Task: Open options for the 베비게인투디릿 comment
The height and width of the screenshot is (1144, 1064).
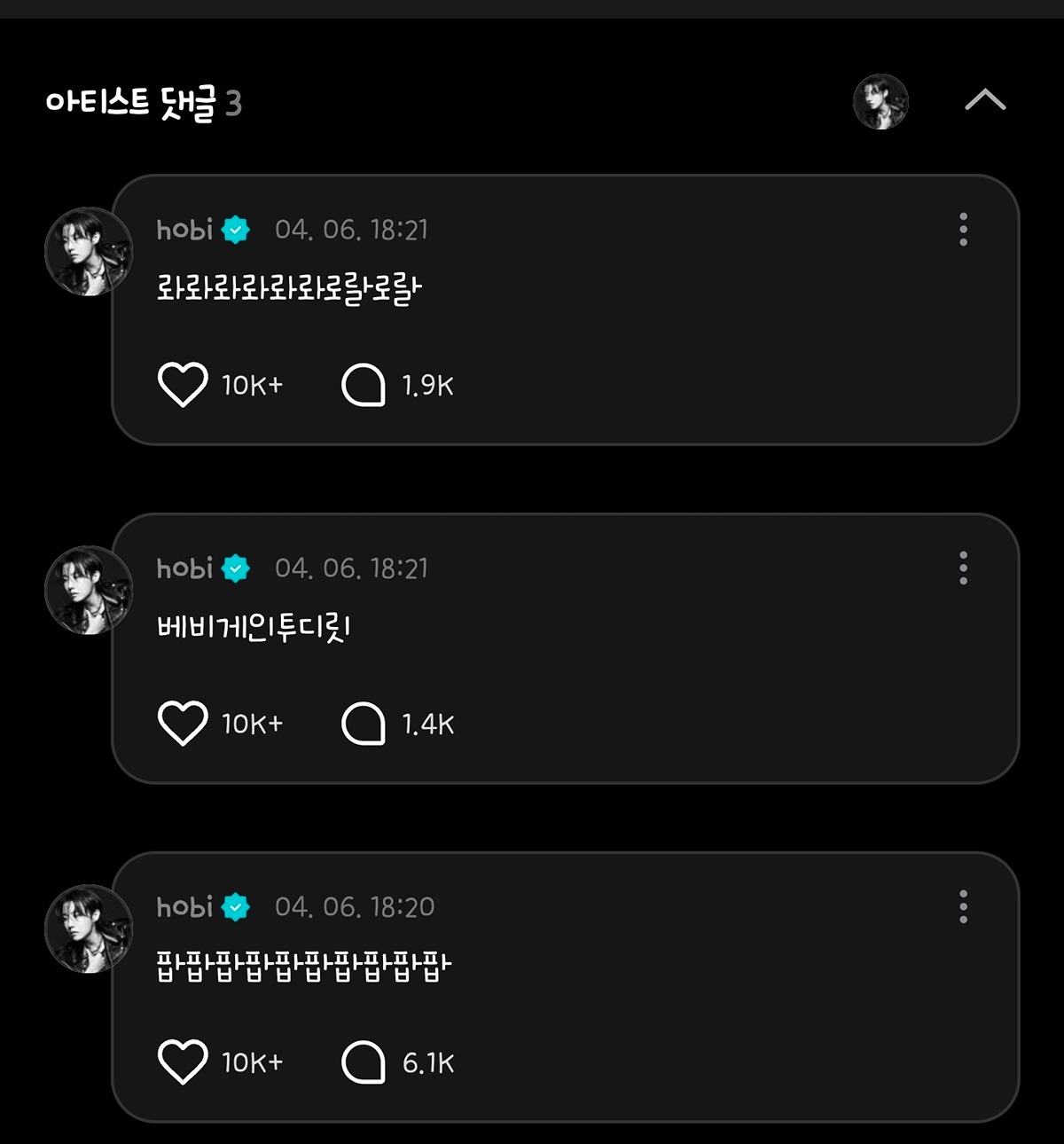Action: 963,568
